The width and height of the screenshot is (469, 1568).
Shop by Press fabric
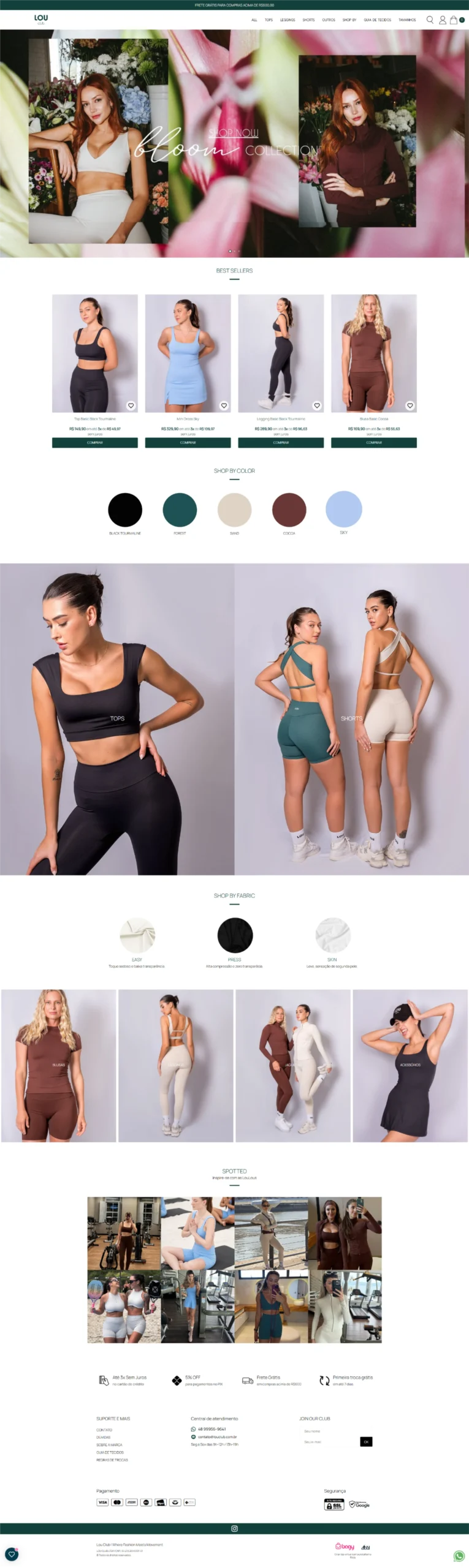click(235, 935)
